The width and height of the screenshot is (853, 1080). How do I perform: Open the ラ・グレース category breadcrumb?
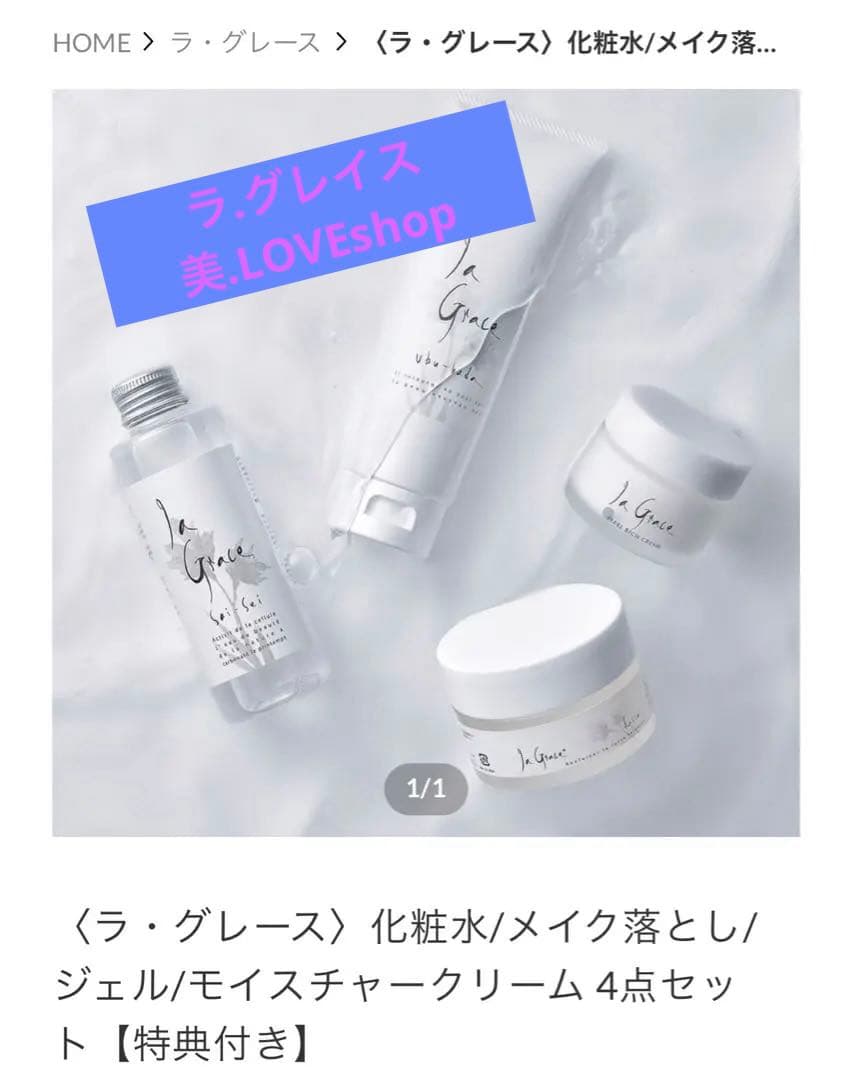[x=245, y=43]
